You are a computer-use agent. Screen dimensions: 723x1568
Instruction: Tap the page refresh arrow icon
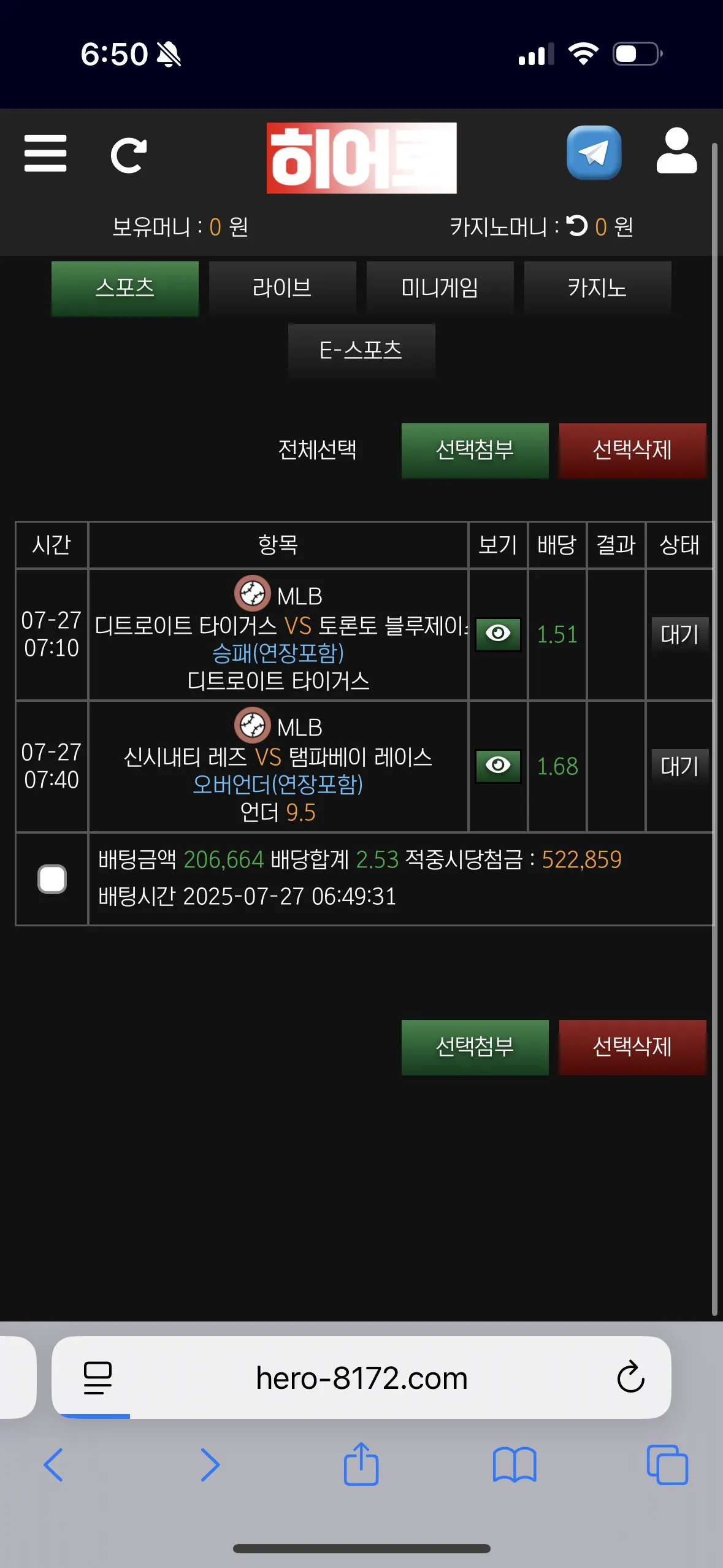(128, 155)
